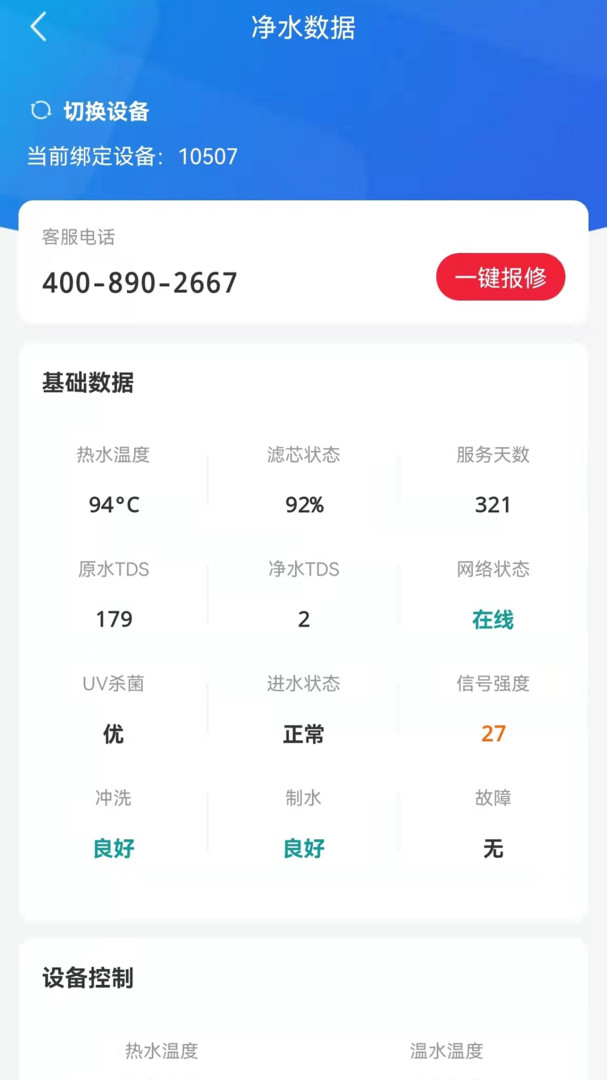Go back using the top-left arrow
Screen dimensions: 607x1080
click(x=39, y=28)
